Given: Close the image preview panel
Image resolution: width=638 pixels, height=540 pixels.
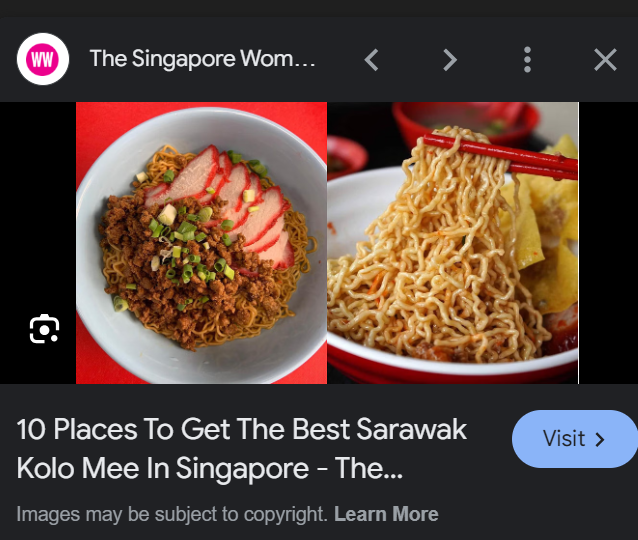Looking at the screenshot, I should [x=605, y=60].
